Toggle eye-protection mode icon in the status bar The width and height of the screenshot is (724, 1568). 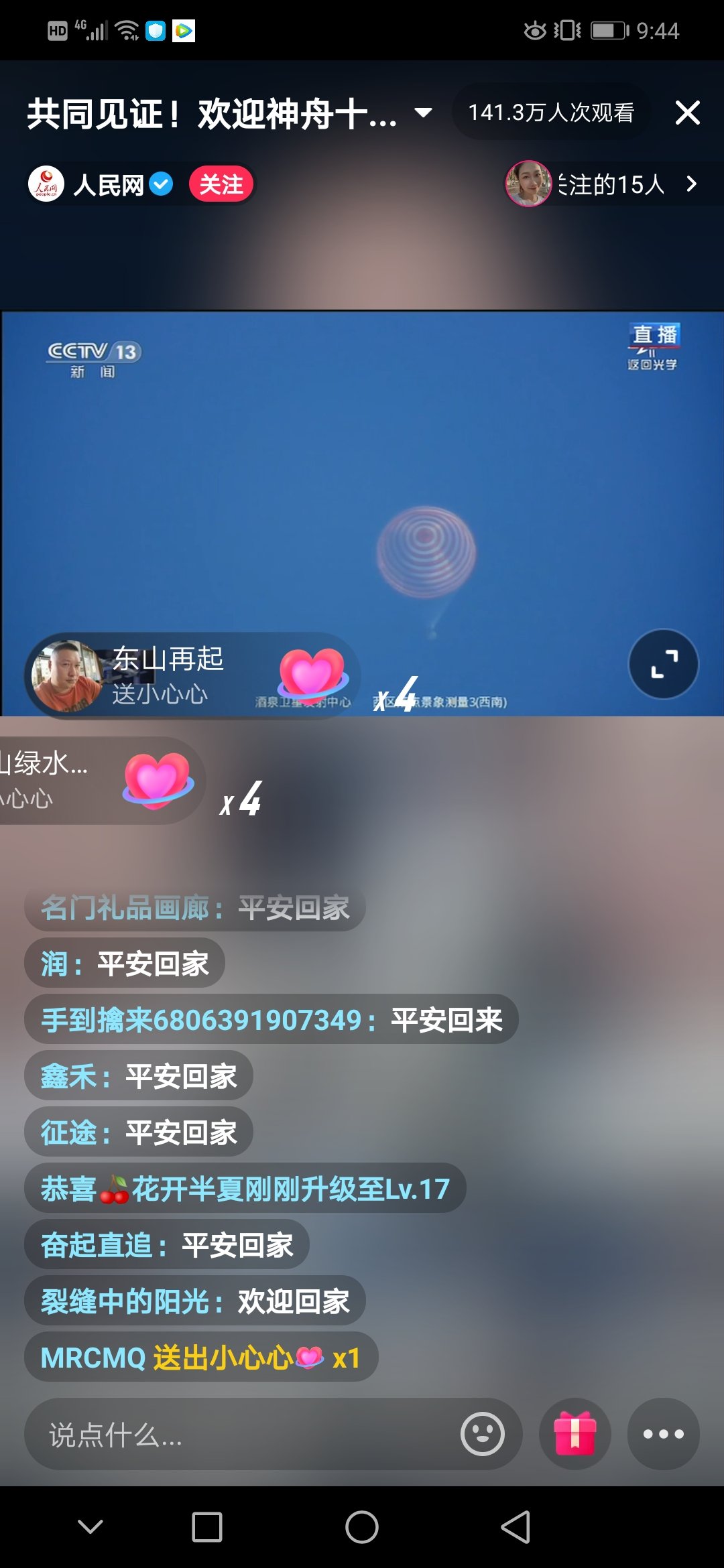(x=535, y=30)
